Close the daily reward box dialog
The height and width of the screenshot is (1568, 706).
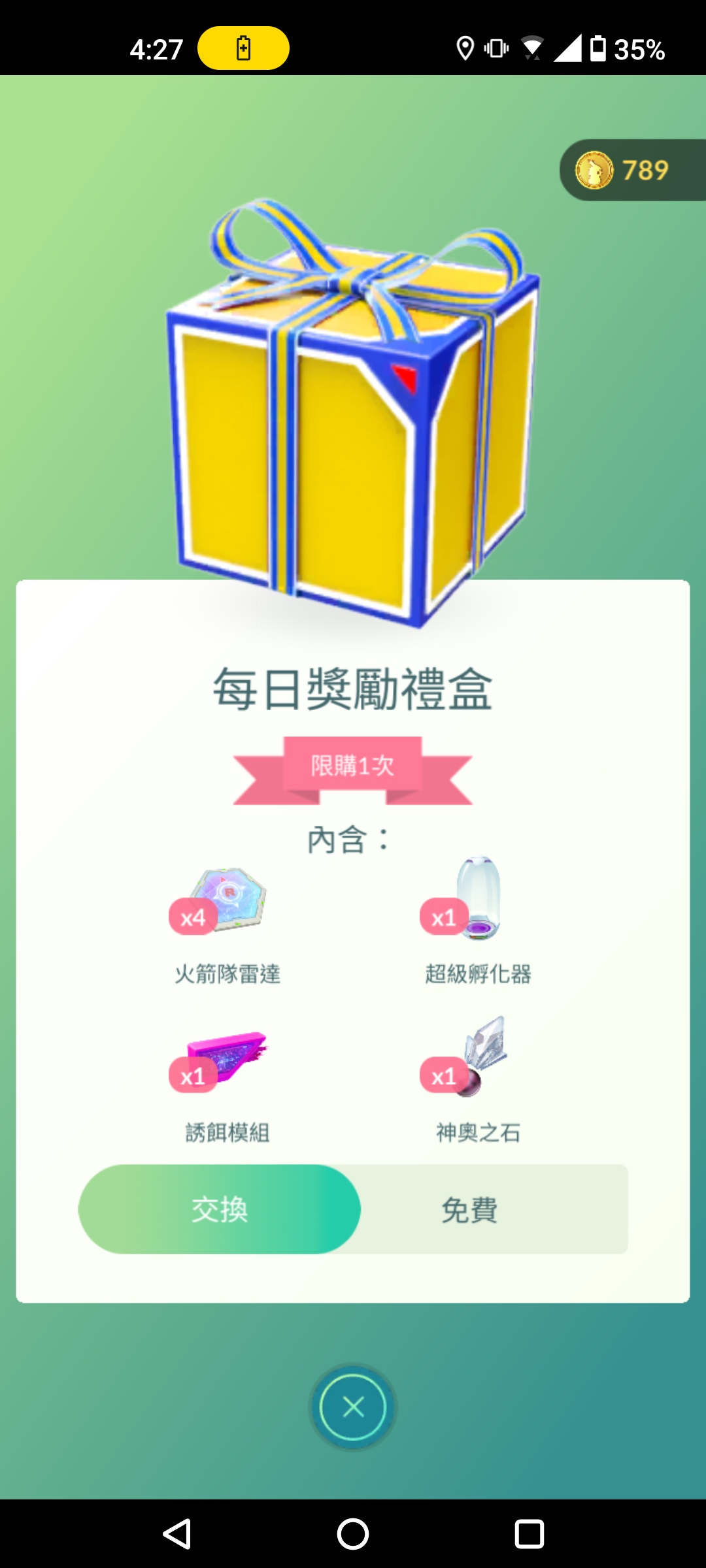tap(353, 1407)
